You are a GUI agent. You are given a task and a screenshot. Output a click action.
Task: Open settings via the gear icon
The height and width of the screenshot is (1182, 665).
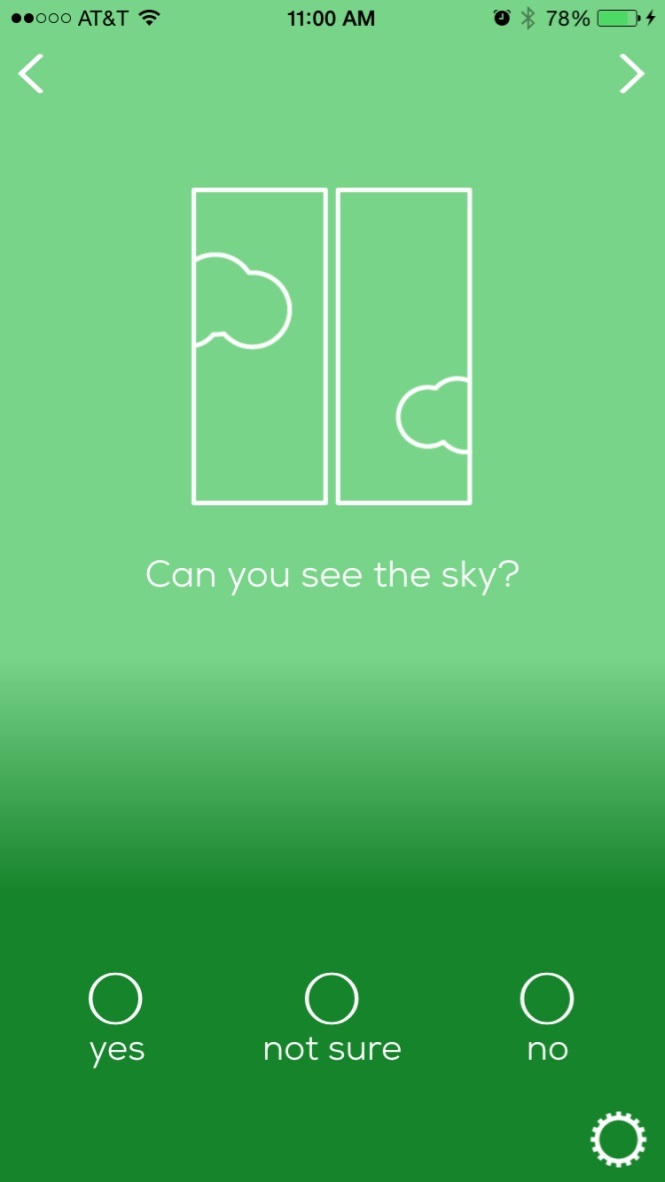tap(618, 1139)
